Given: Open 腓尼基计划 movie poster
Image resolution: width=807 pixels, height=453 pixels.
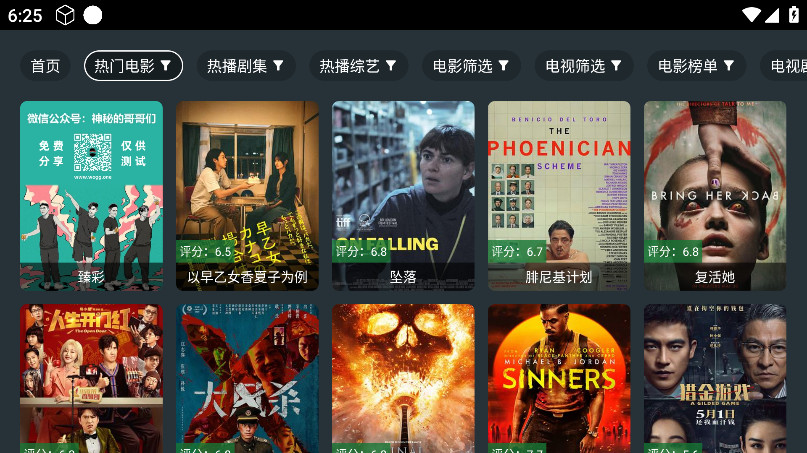Looking at the screenshot, I should click(x=559, y=195).
